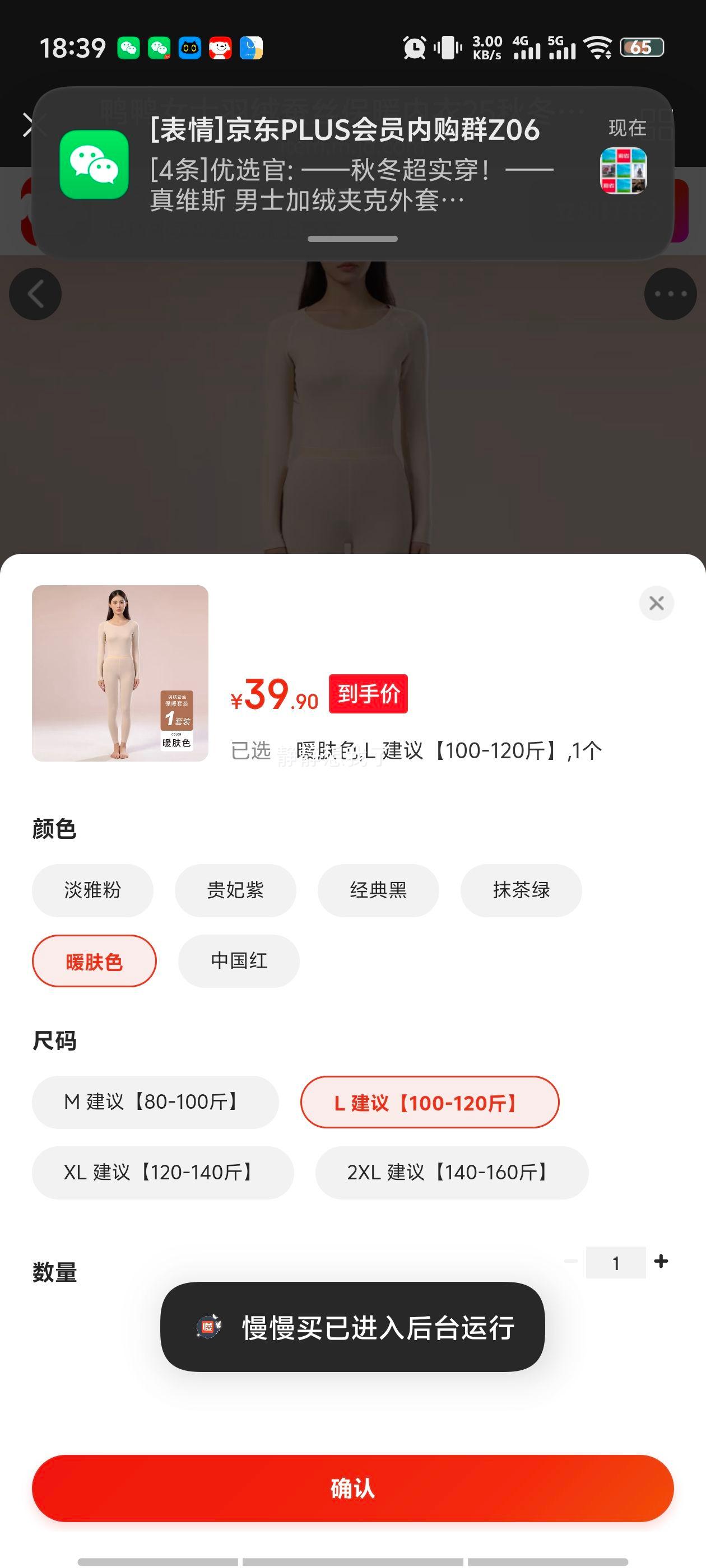Select the 淡雅粉 color option
706x1568 pixels.
[92, 890]
